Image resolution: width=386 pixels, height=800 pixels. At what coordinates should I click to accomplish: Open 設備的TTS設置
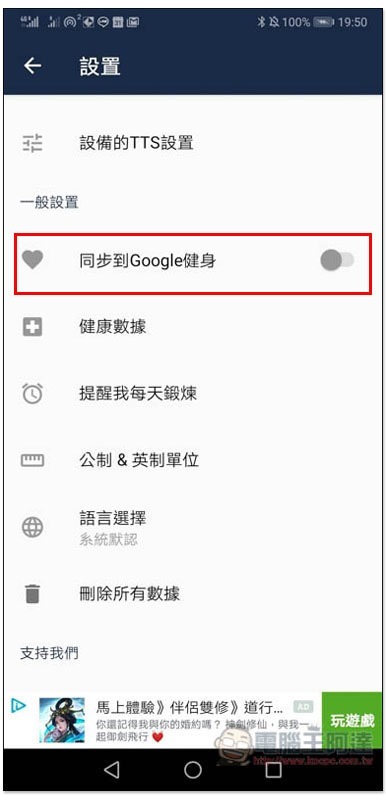[193, 143]
